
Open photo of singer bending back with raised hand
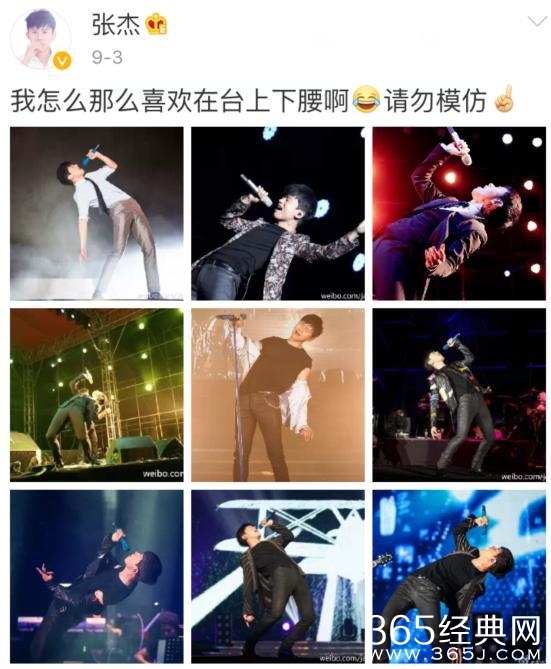[97, 576]
